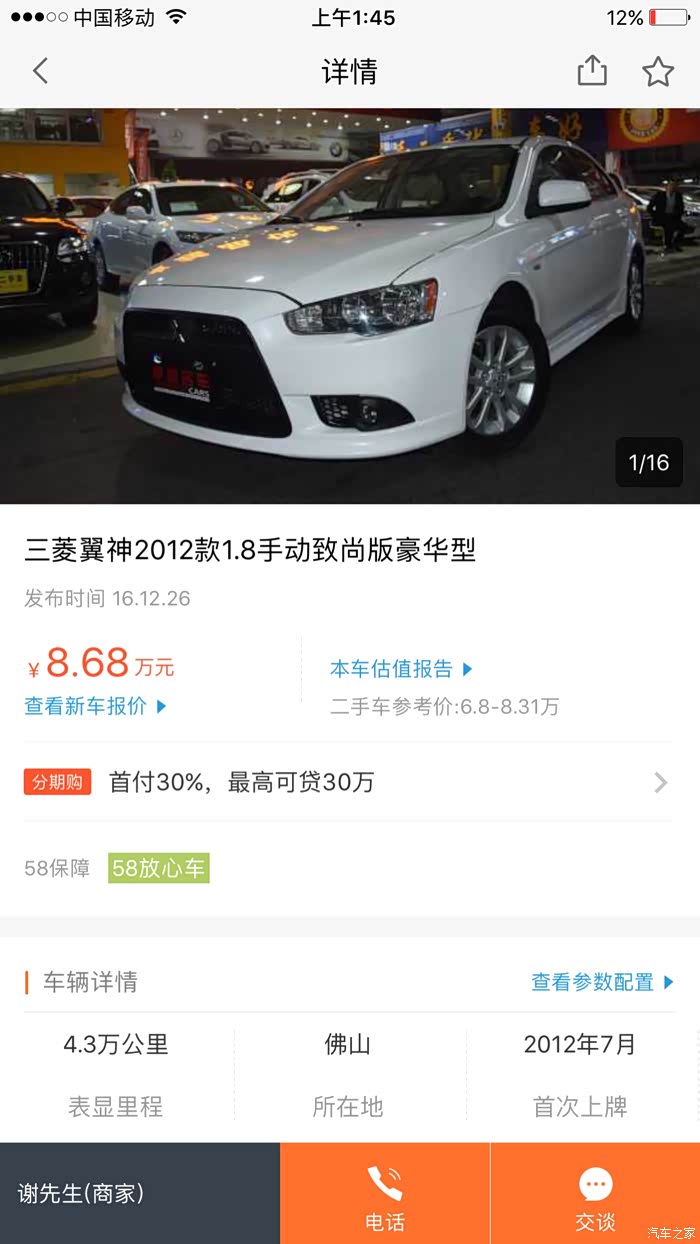The image size is (700, 1244).
Task: View 本车估值报告
Action: (401, 669)
